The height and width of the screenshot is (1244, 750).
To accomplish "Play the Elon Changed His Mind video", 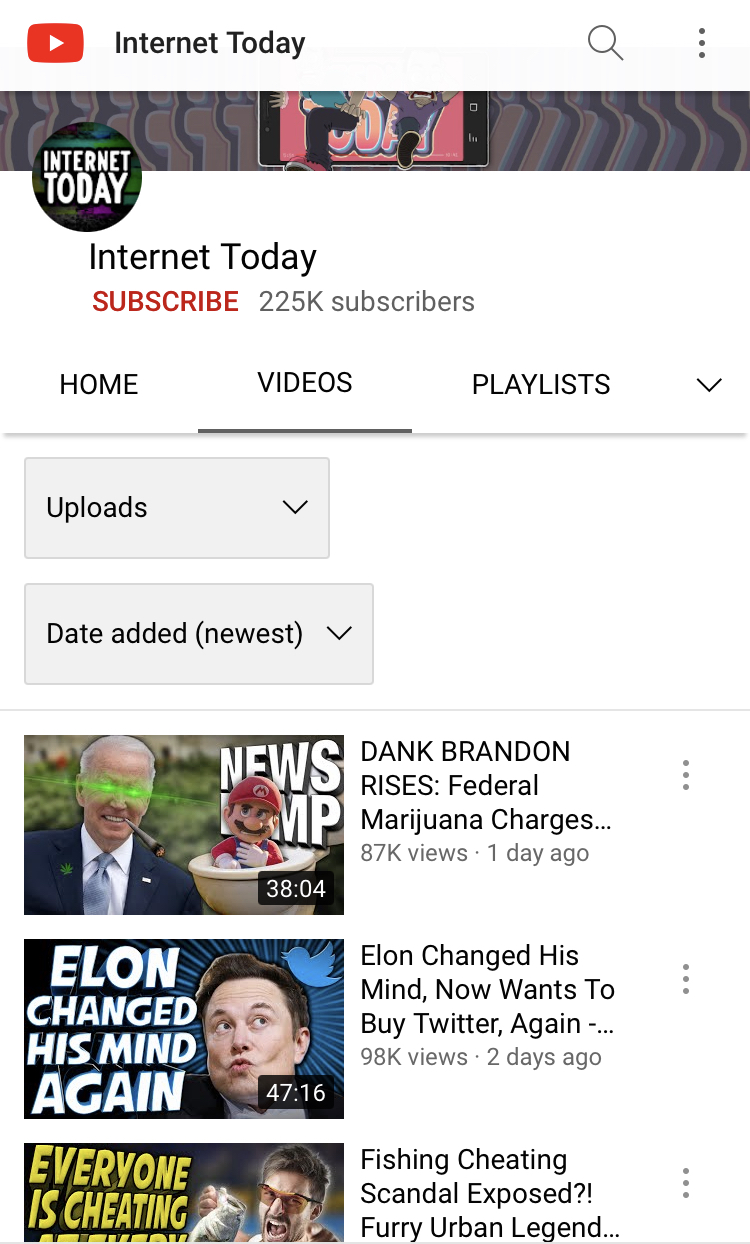I will 184,1029.
